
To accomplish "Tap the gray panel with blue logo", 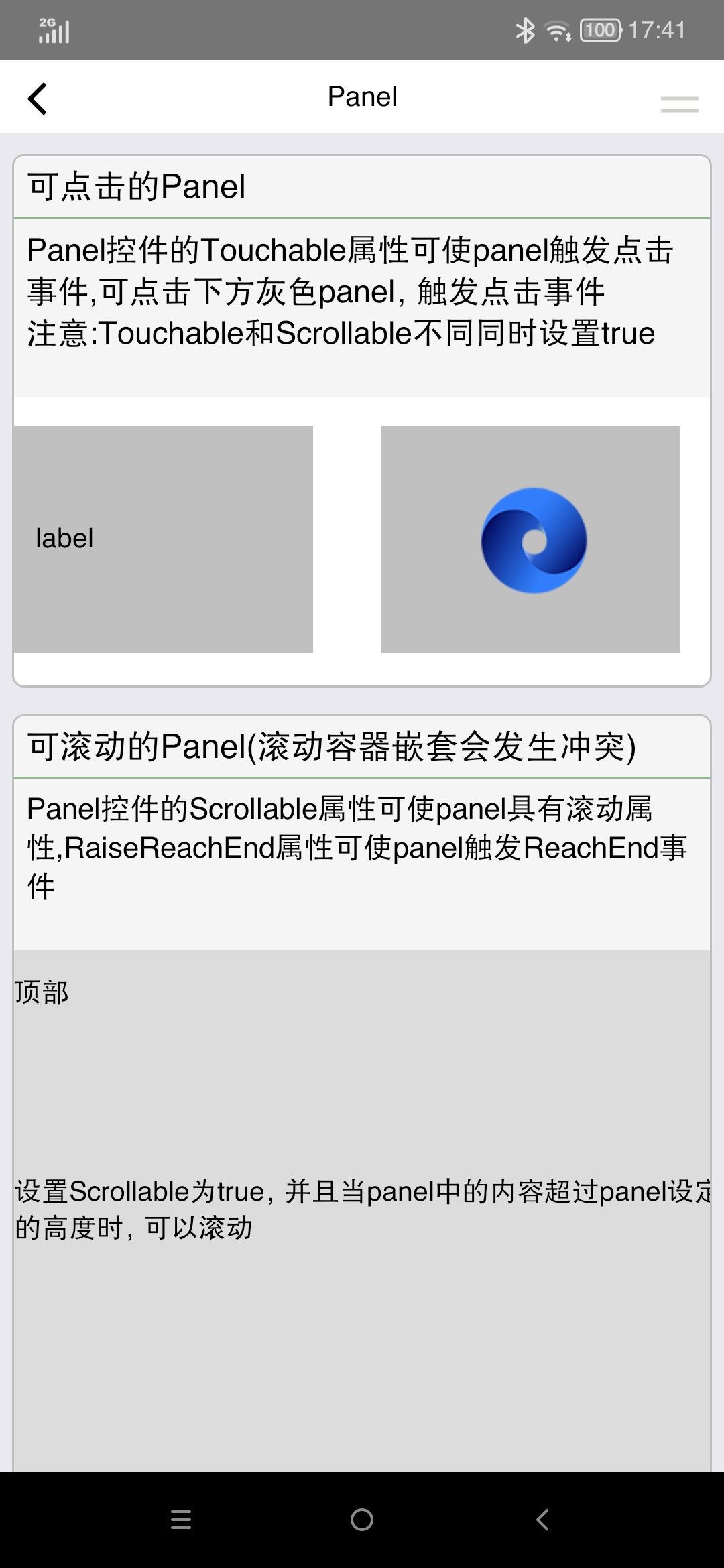I will tap(530, 539).
